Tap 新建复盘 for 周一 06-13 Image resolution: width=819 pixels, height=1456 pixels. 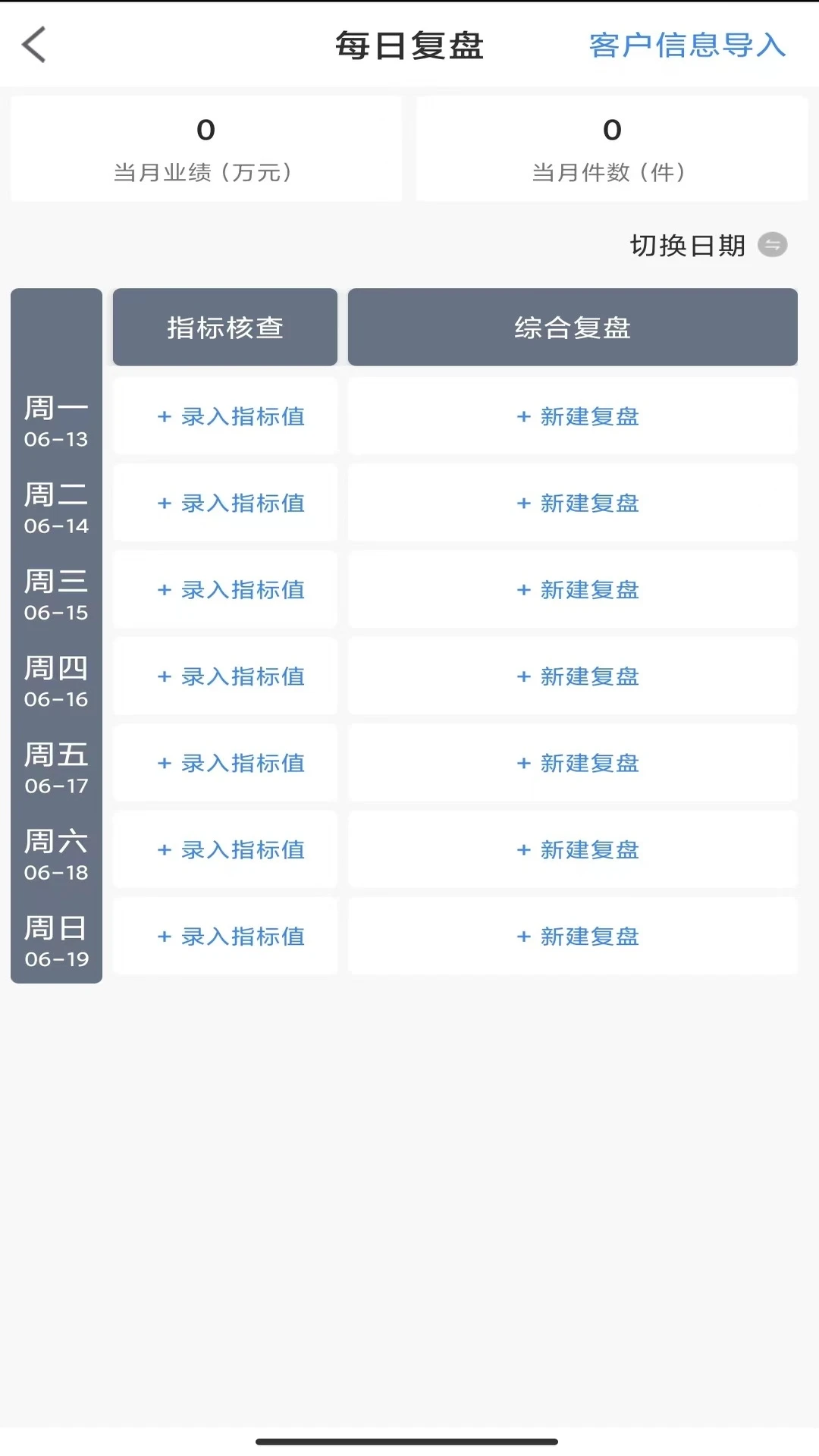click(577, 416)
